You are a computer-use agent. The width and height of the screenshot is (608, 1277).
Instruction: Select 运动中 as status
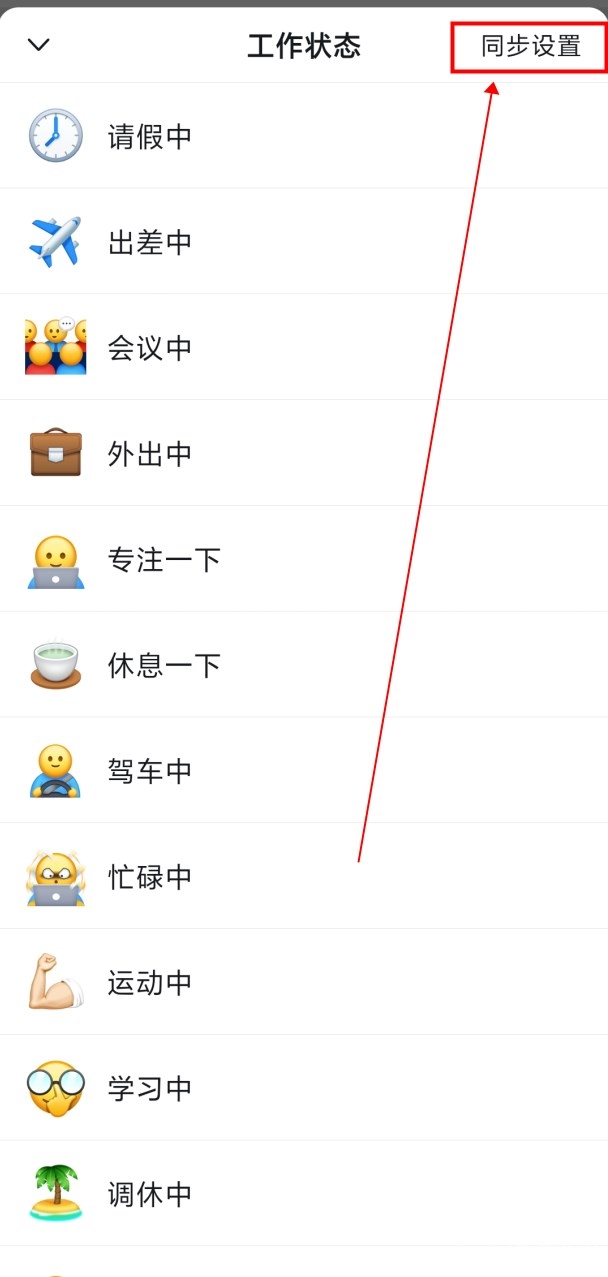pyautogui.click(x=150, y=983)
